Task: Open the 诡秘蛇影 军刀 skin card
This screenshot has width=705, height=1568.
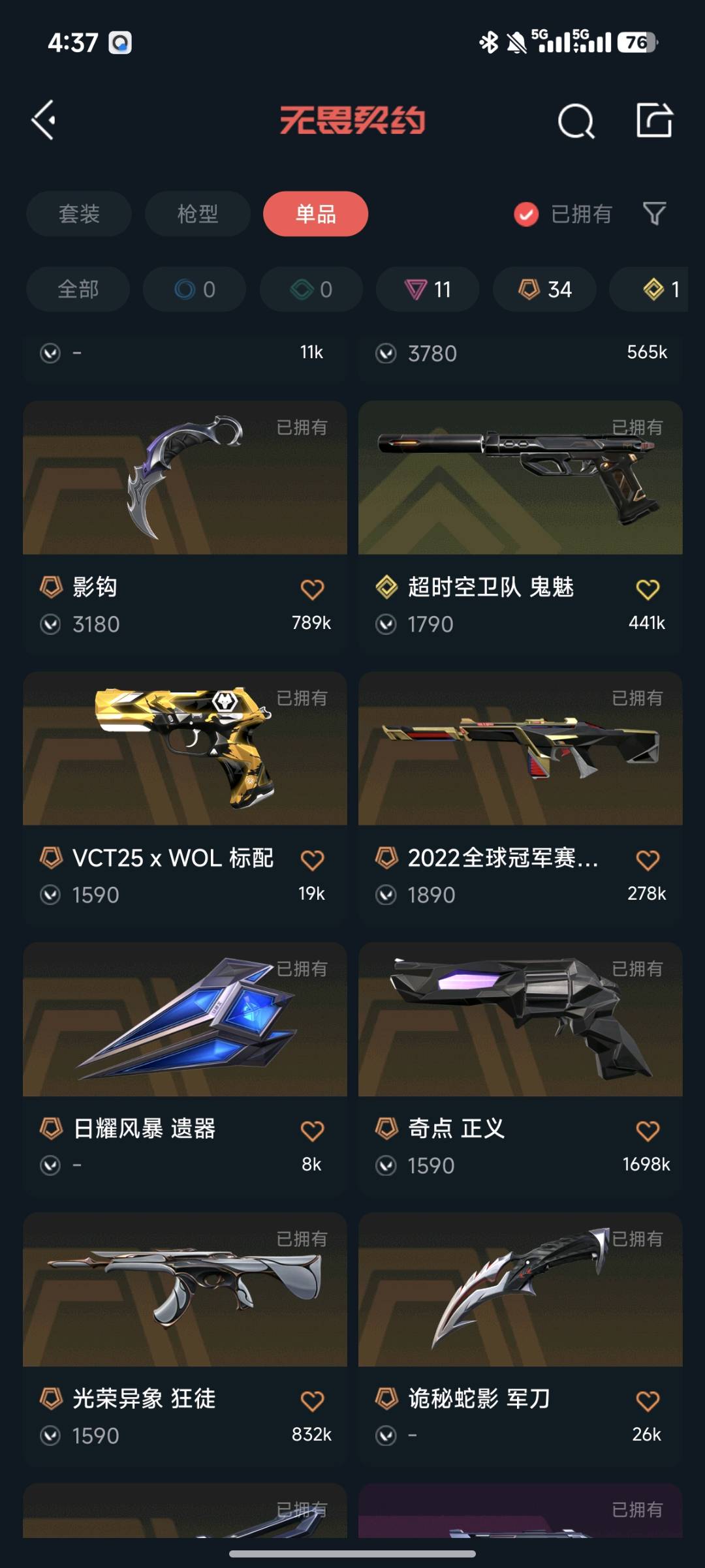Action: [x=520, y=1290]
